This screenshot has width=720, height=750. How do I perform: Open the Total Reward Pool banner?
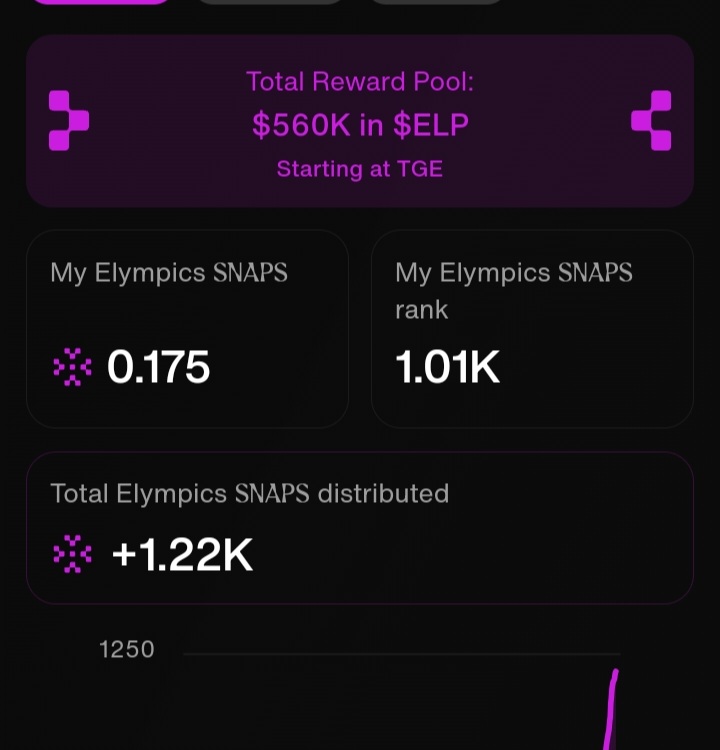pyautogui.click(x=360, y=121)
